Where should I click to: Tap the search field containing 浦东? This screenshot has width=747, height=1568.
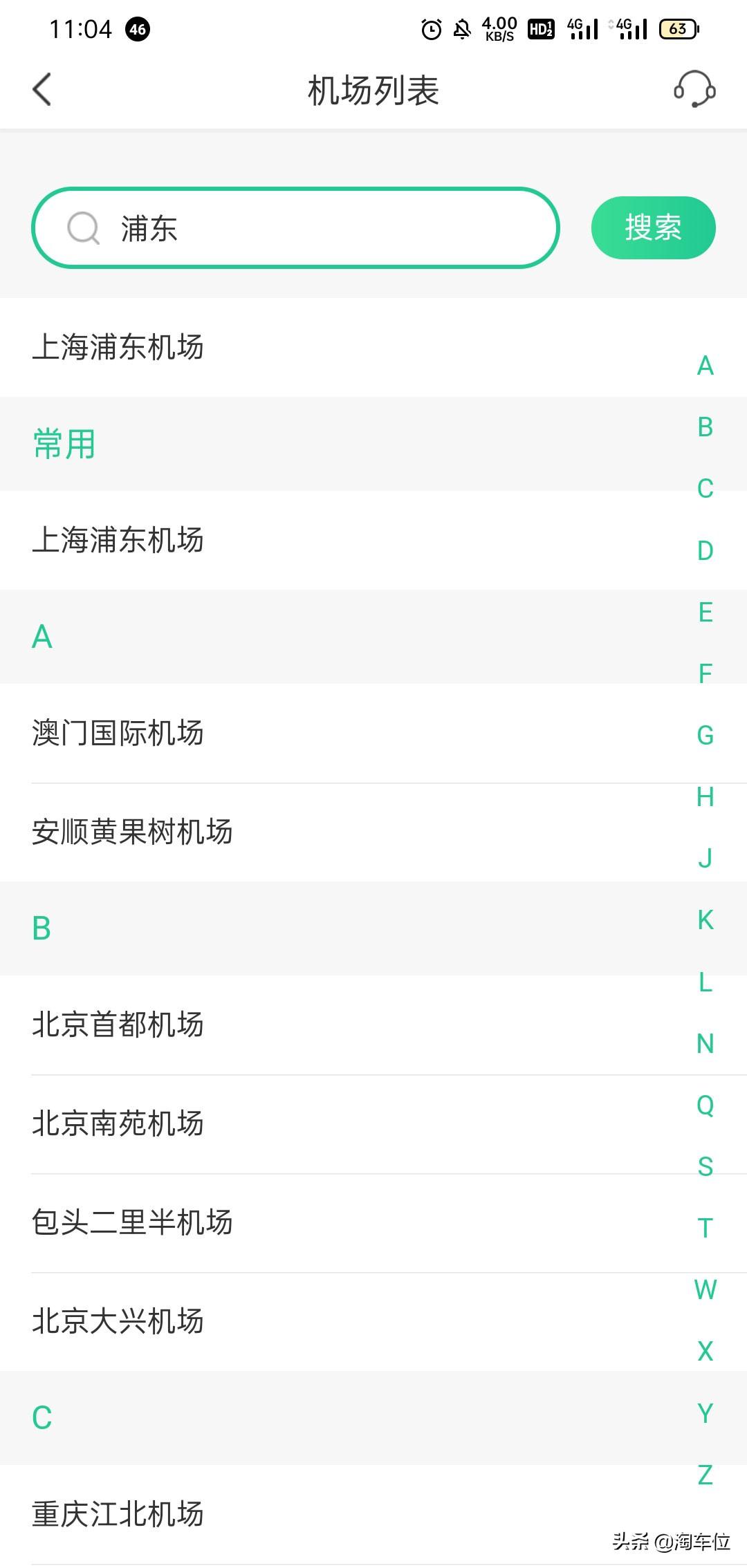295,227
